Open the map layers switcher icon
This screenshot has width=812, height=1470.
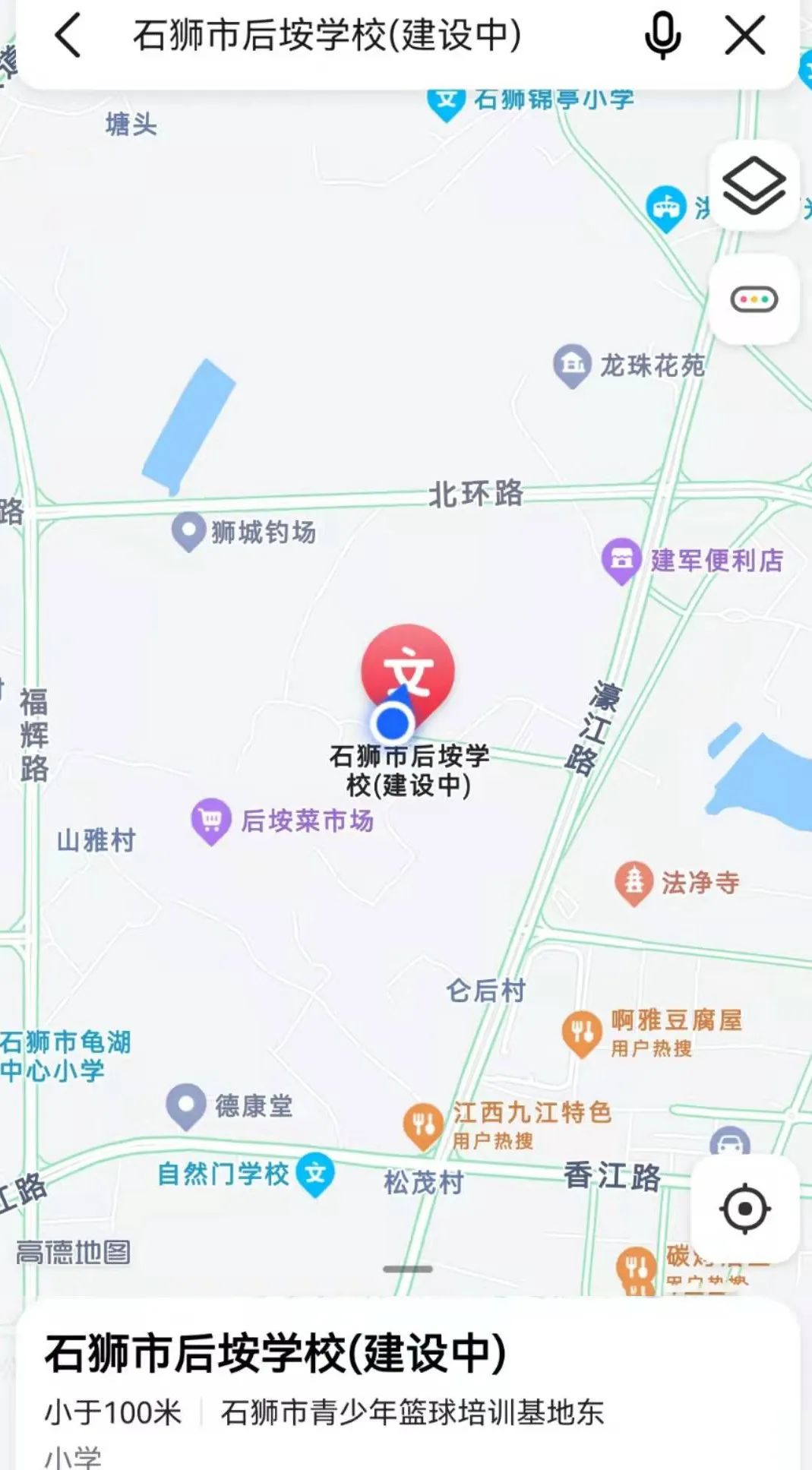point(753,185)
